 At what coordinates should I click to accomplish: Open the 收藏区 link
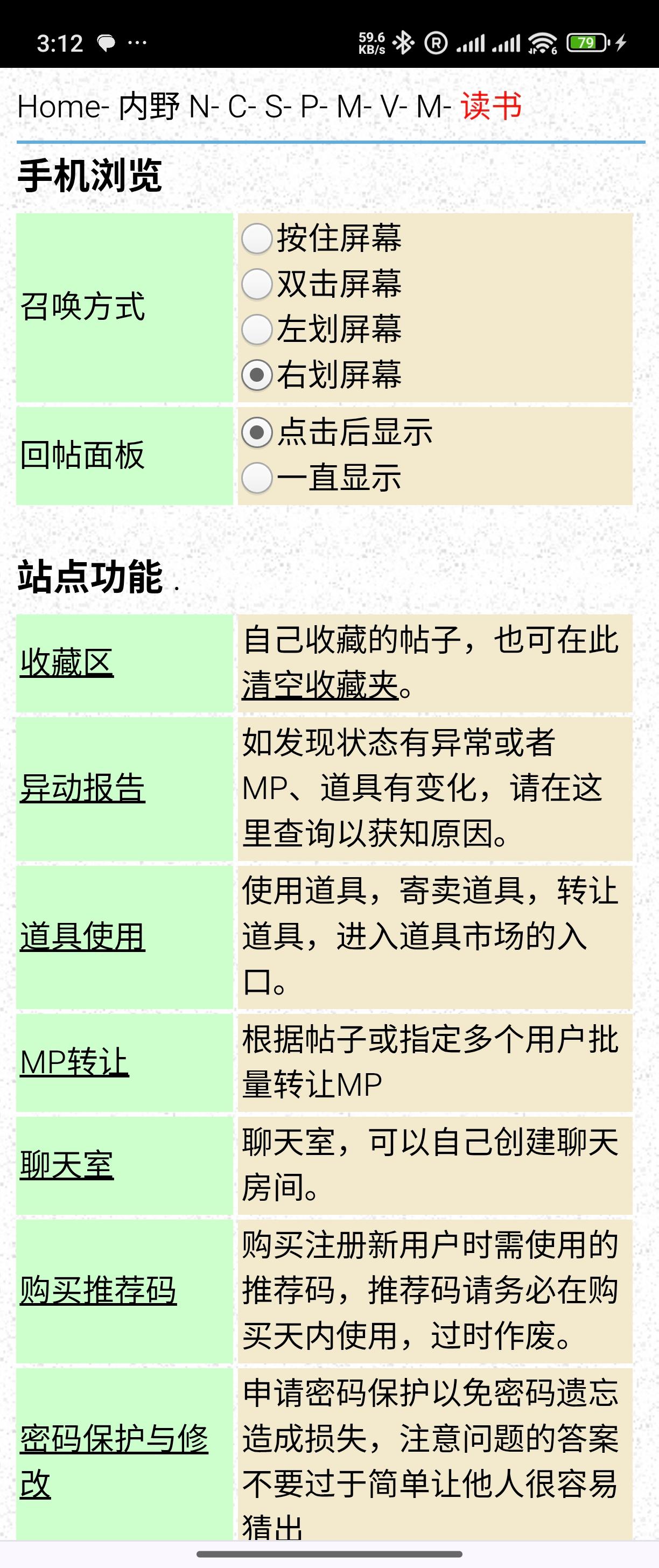(x=67, y=663)
